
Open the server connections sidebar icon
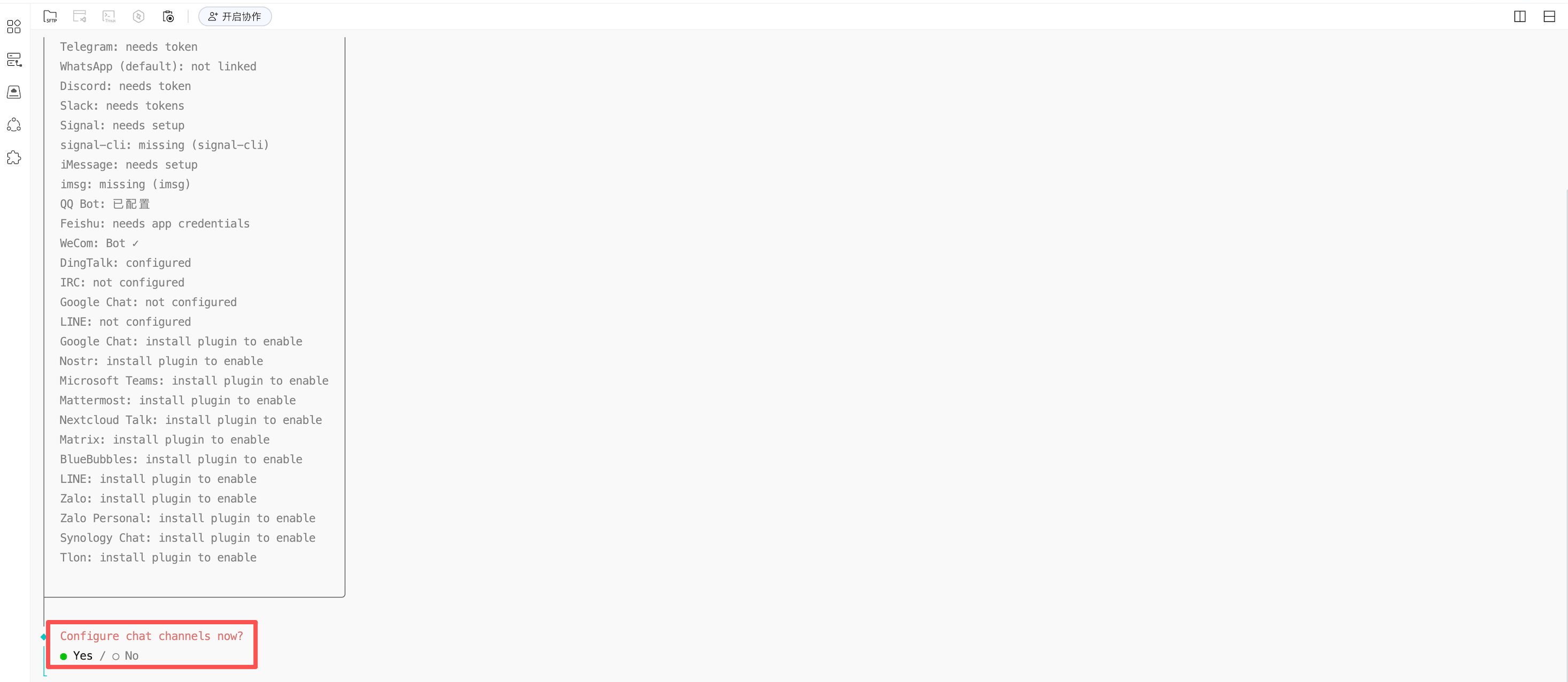point(14,60)
